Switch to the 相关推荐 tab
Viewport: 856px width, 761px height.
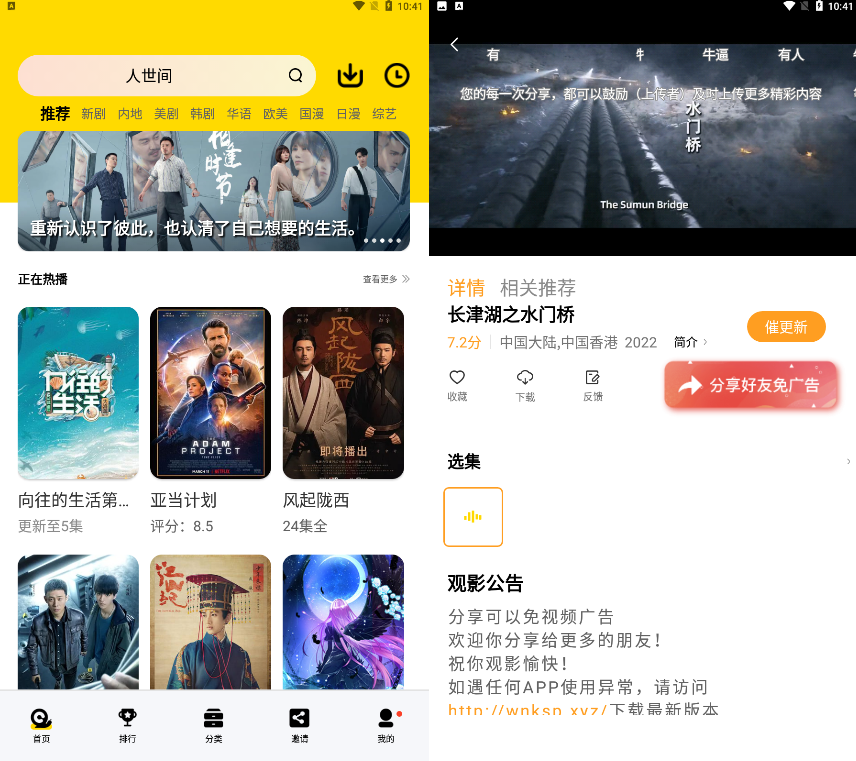(538, 288)
